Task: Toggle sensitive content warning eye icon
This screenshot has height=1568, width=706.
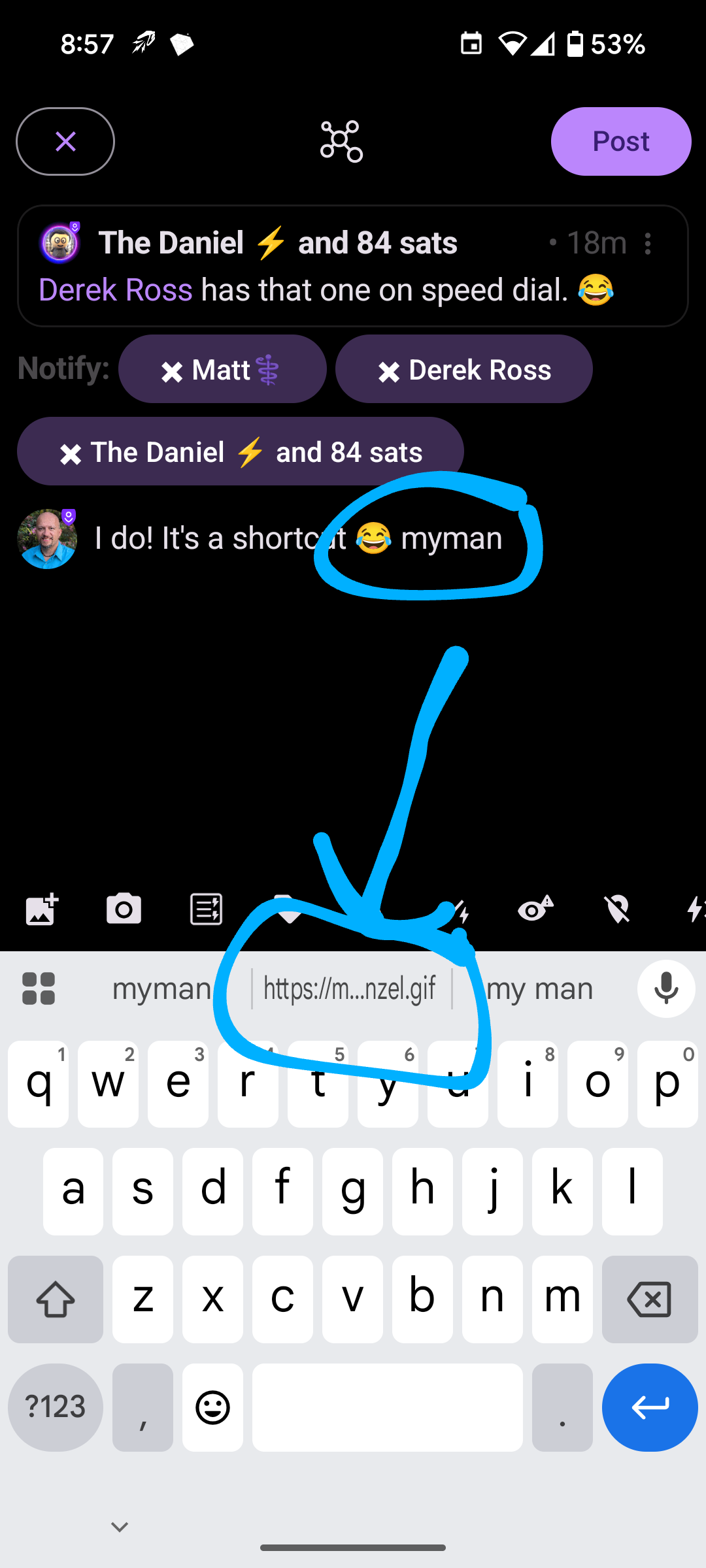Action: pos(535,909)
